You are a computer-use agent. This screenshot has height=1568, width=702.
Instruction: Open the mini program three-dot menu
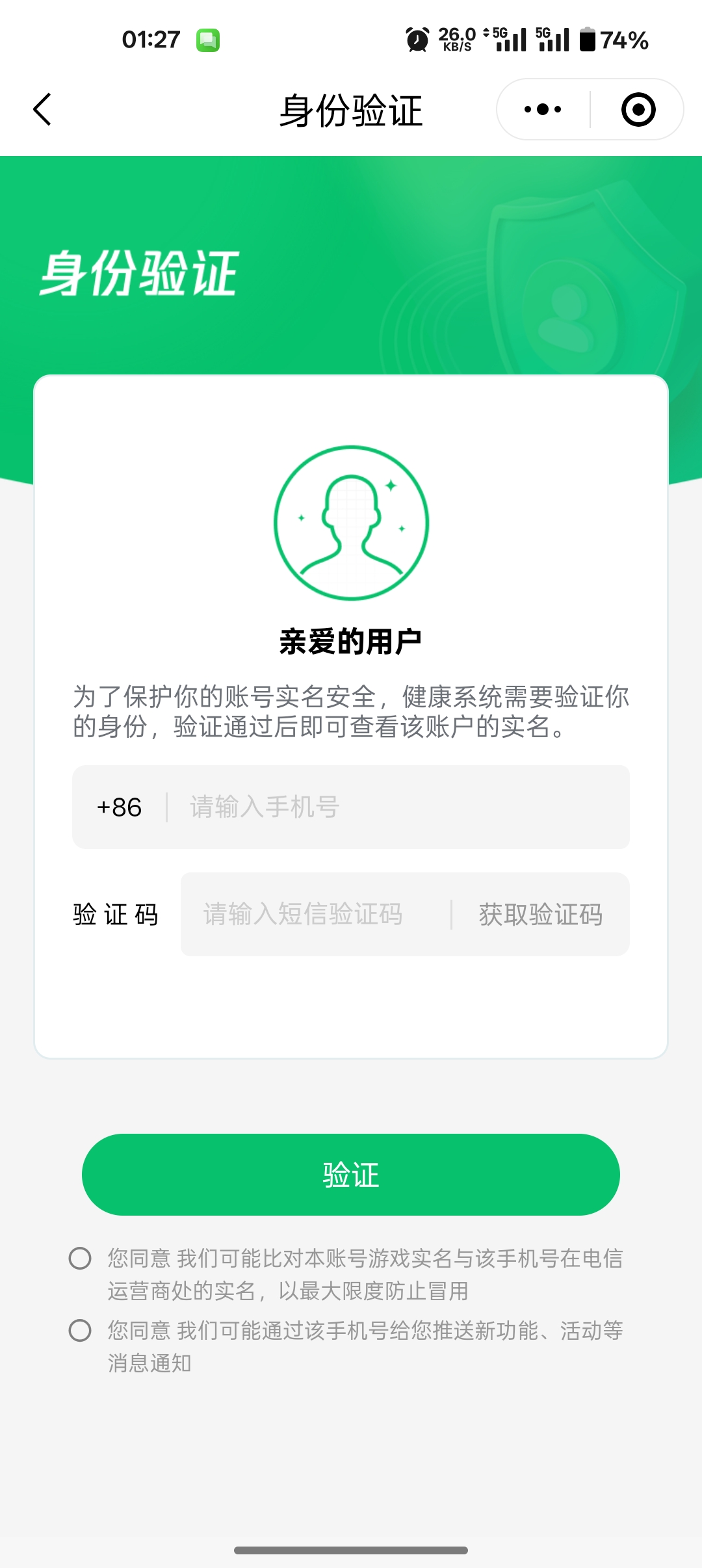(x=543, y=109)
